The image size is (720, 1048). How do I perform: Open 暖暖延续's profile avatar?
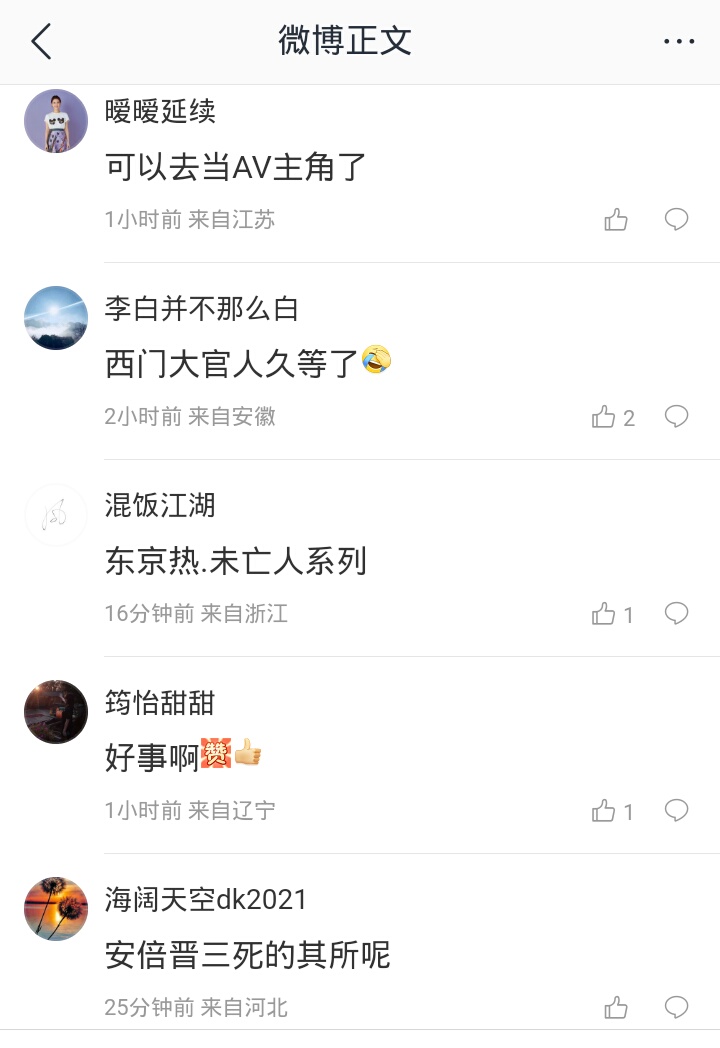pos(56,121)
